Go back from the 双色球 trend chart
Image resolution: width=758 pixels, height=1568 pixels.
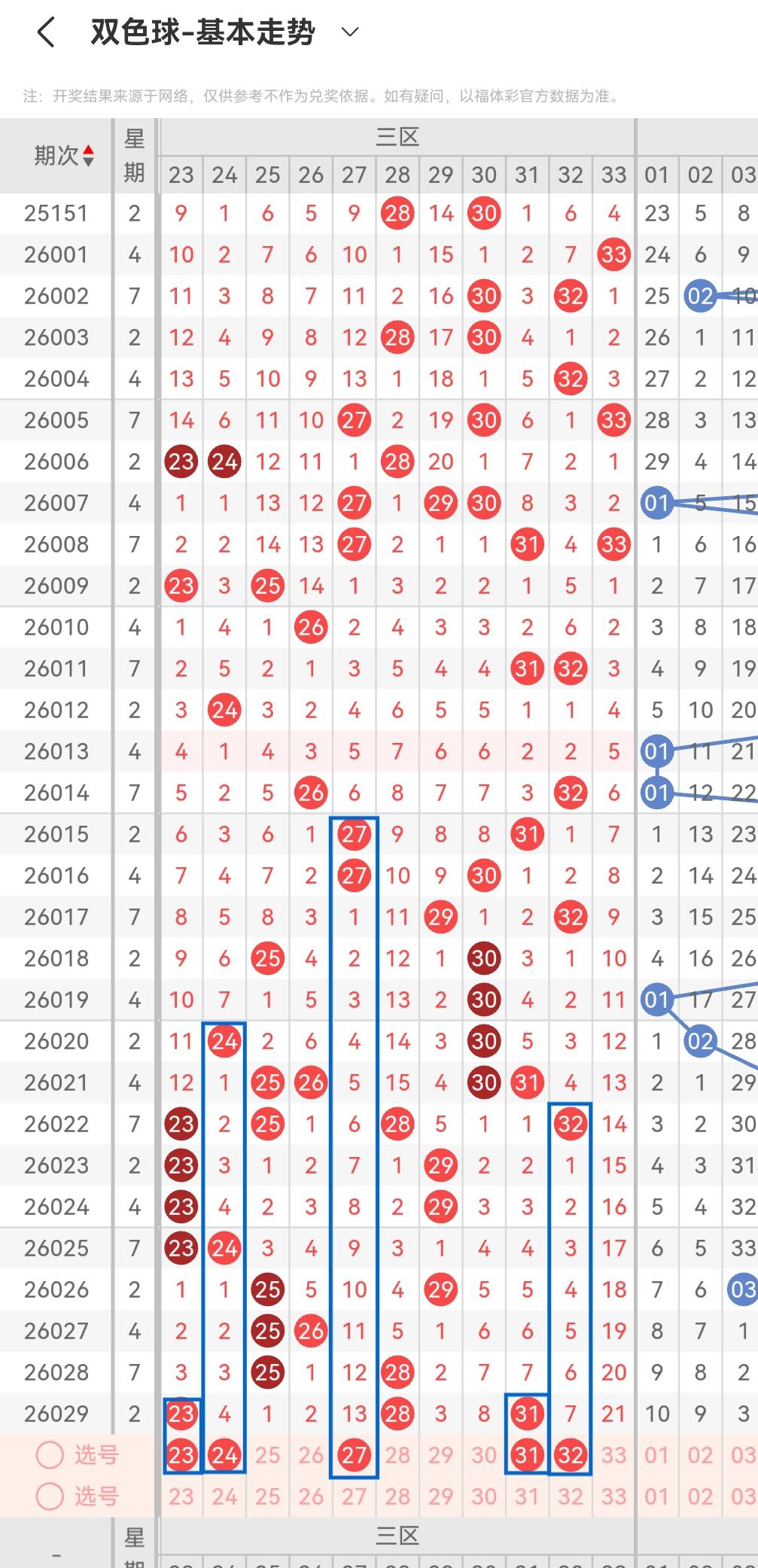pyautogui.click(x=46, y=33)
